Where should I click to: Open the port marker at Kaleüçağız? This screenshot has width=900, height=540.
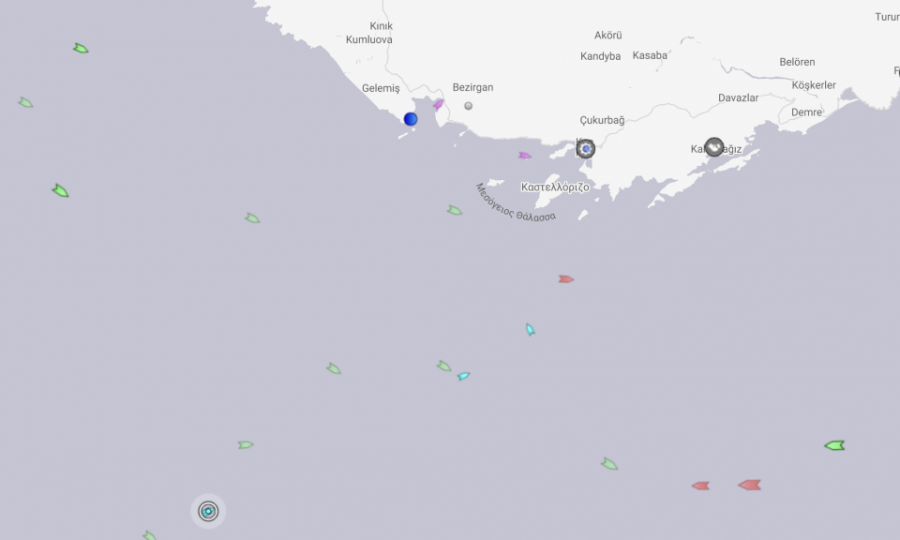[714, 147]
